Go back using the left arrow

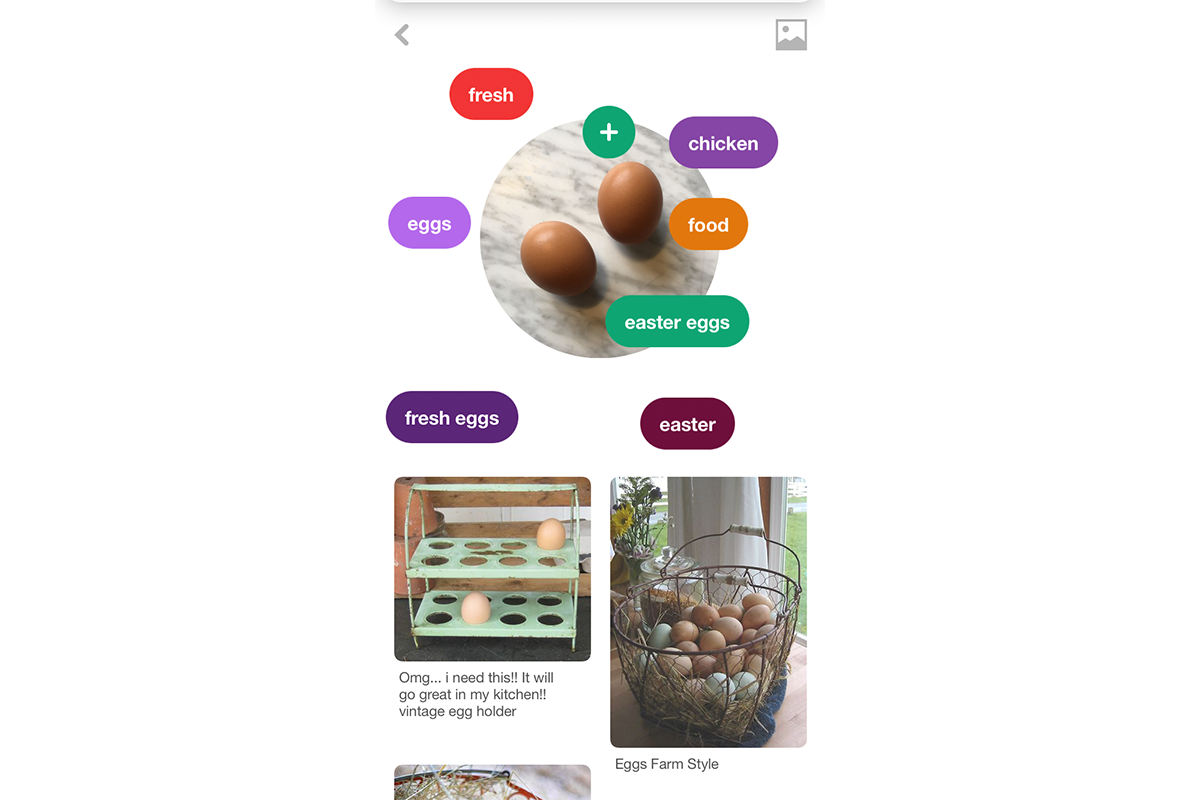pos(402,35)
